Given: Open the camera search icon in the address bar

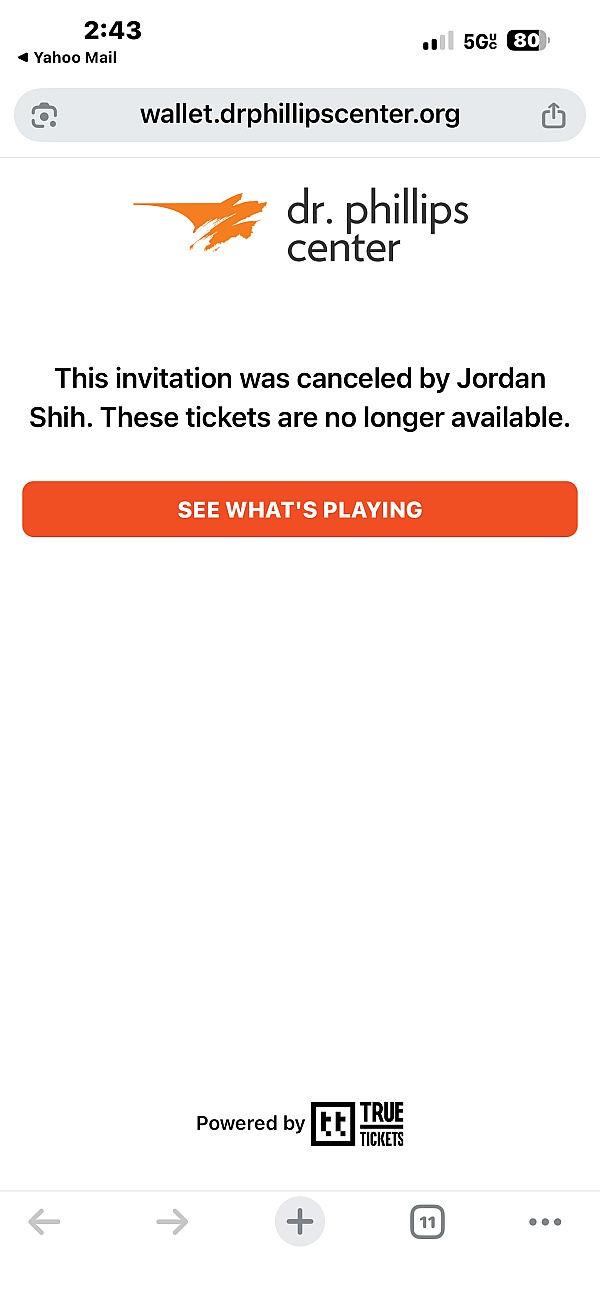Looking at the screenshot, I should pos(44,116).
